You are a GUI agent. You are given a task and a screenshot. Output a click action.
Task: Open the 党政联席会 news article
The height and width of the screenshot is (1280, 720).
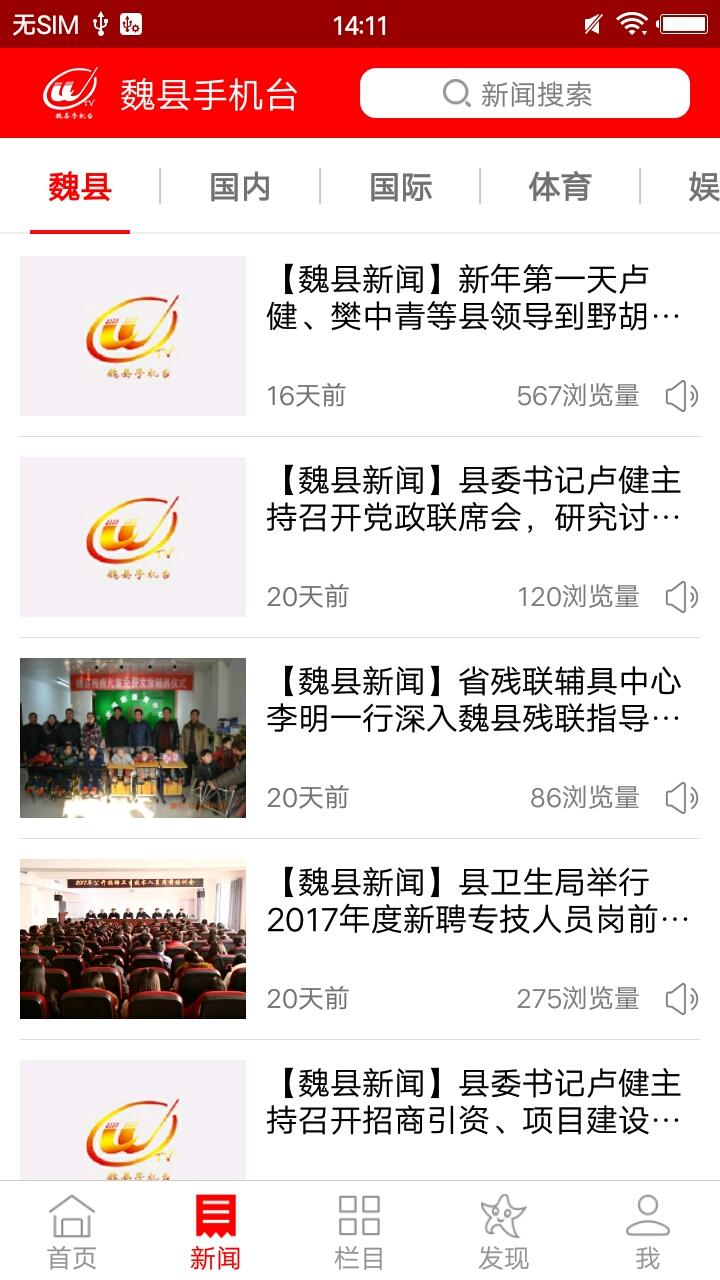click(x=473, y=499)
